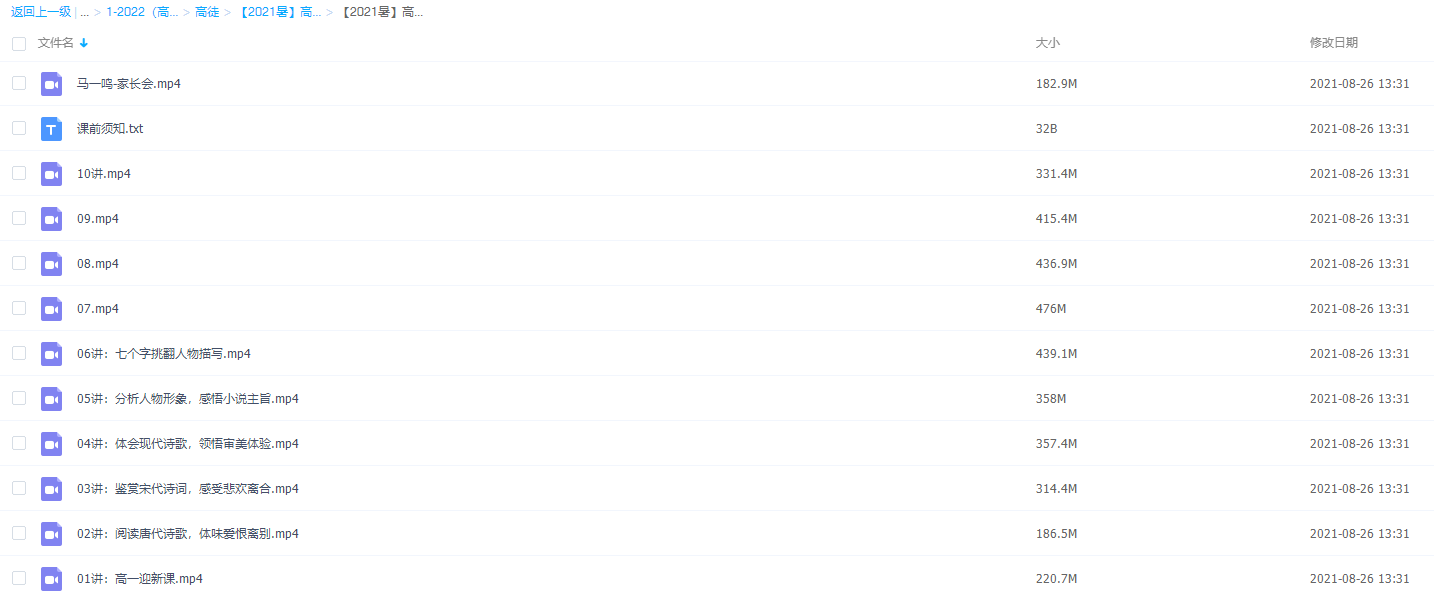Sort files by 文件名 column
The width and height of the screenshot is (1434, 599).
56,43
